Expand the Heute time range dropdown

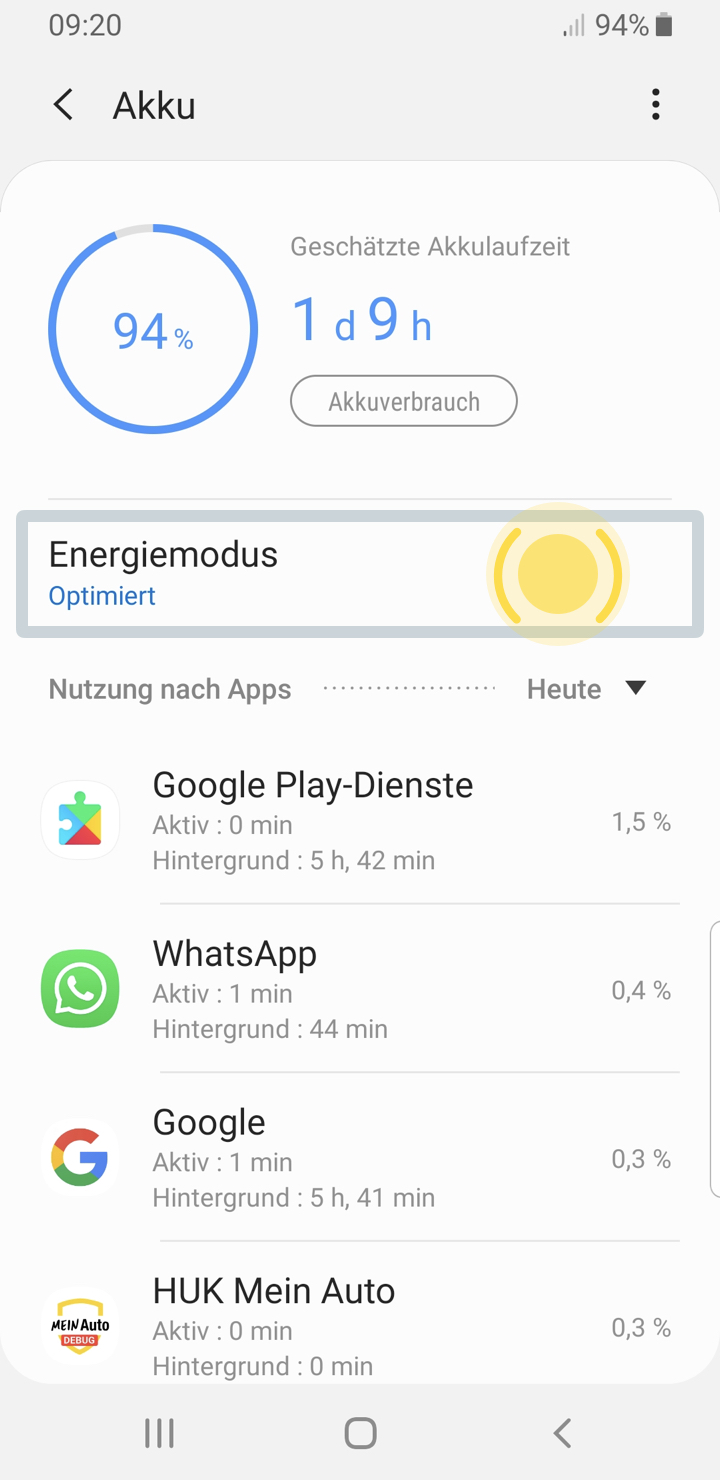587,689
